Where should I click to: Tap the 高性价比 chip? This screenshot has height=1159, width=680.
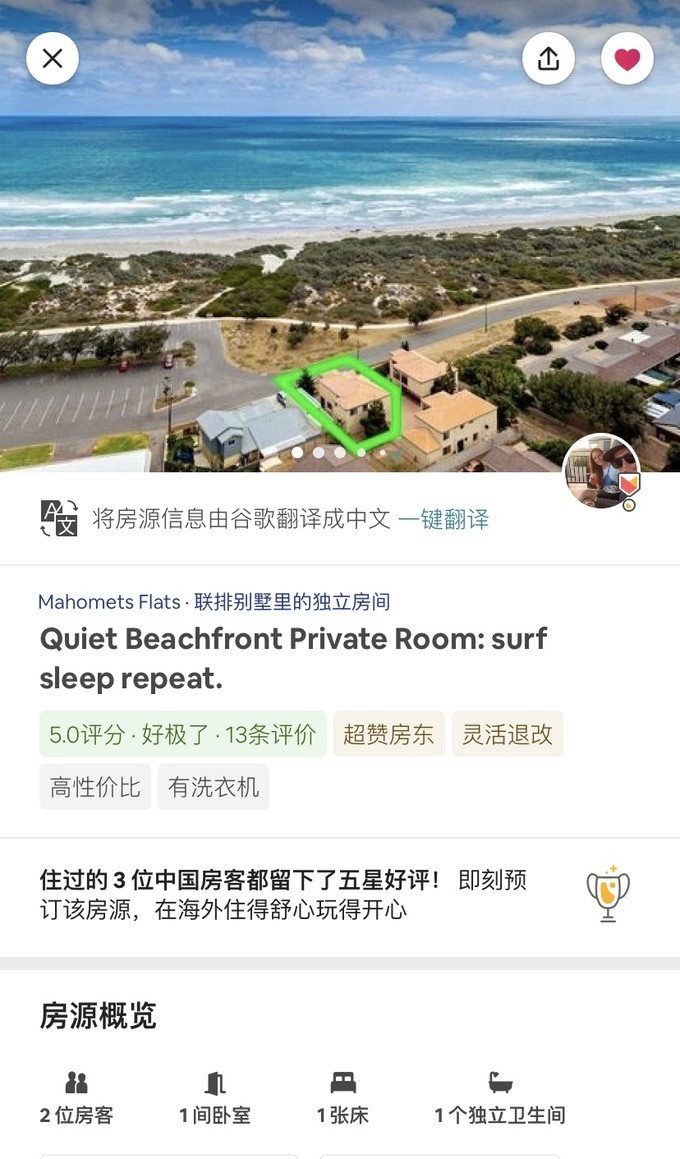[95, 787]
